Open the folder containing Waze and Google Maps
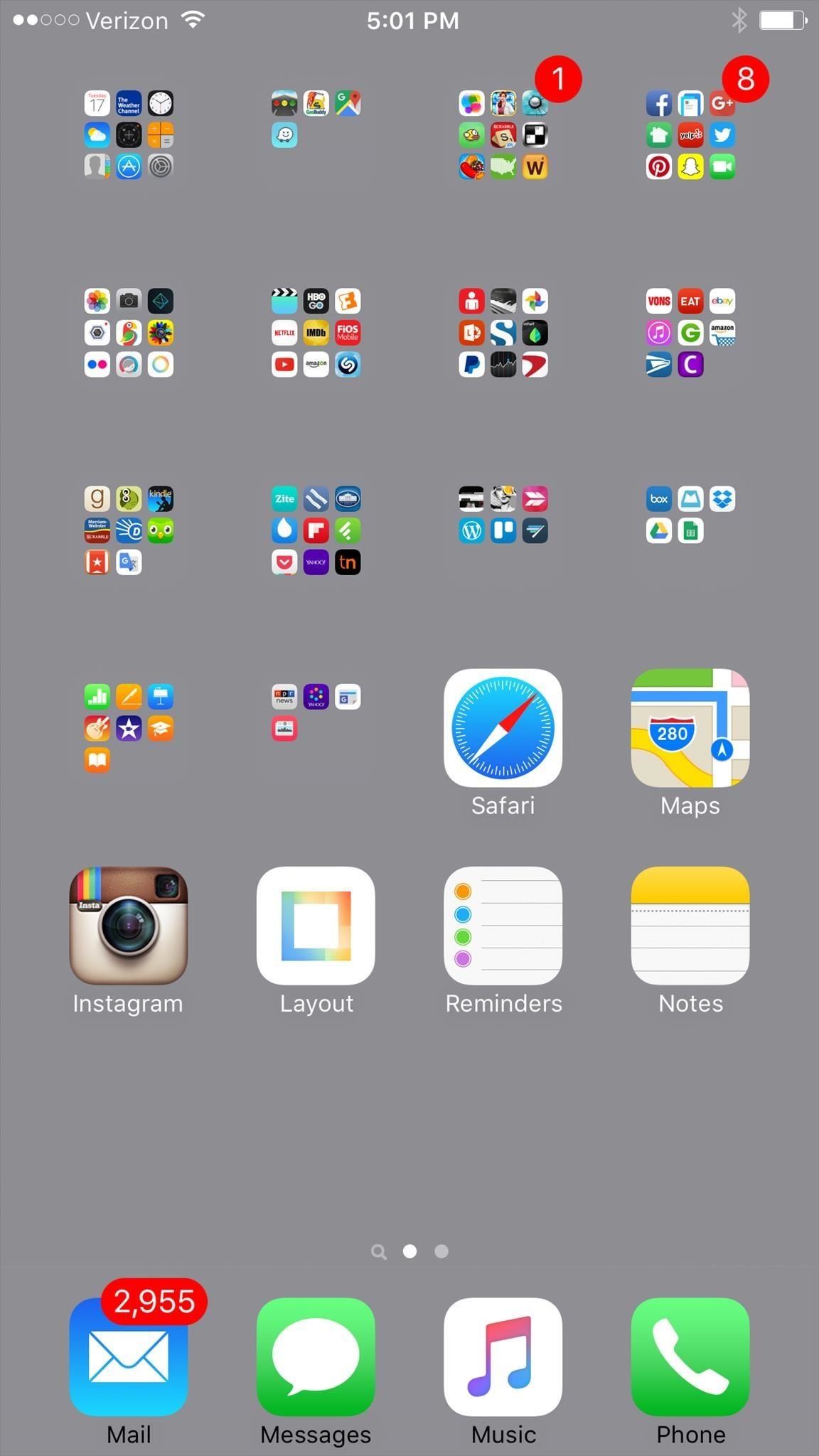 [x=316, y=135]
